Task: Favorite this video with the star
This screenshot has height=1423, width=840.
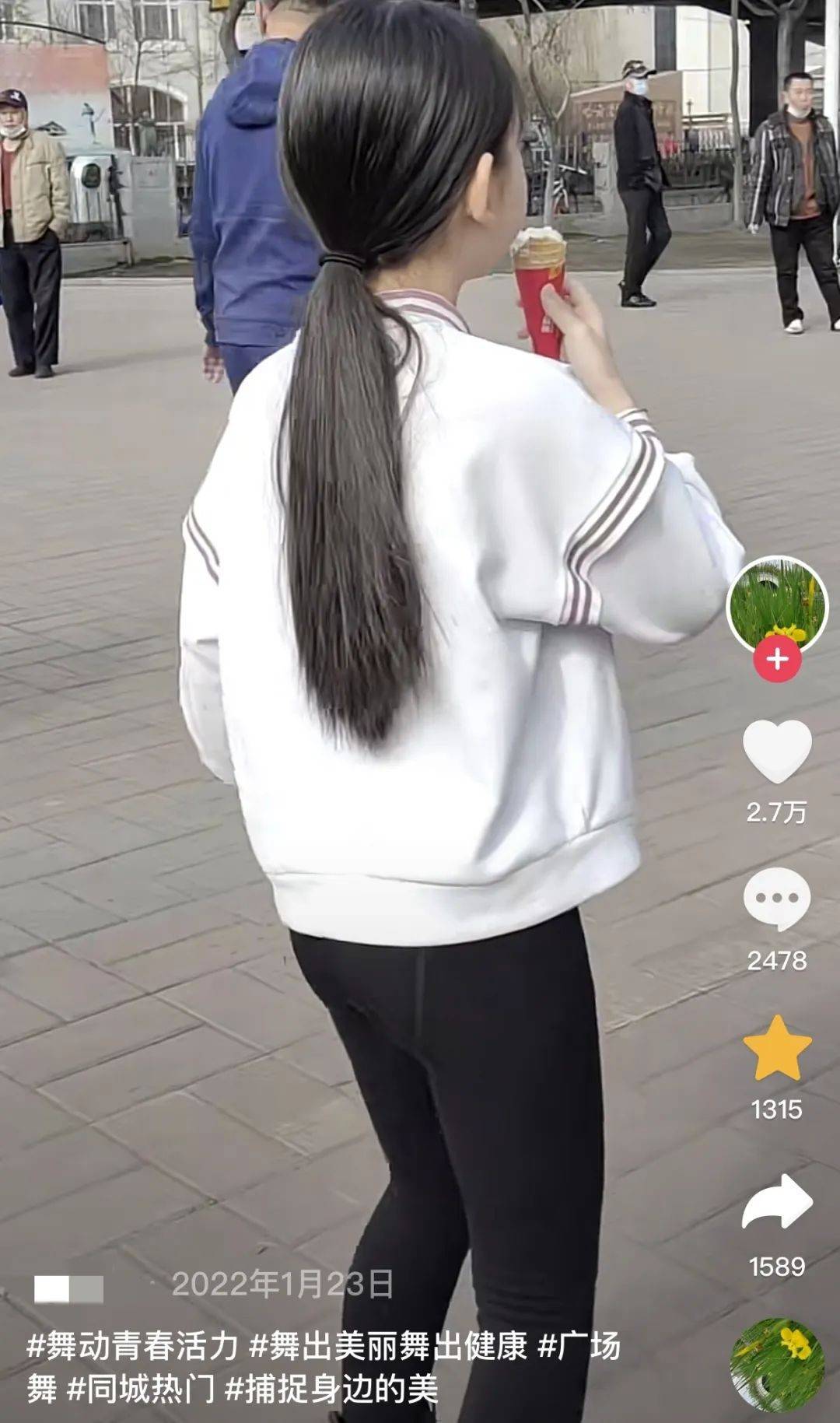Action: point(777,1048)
